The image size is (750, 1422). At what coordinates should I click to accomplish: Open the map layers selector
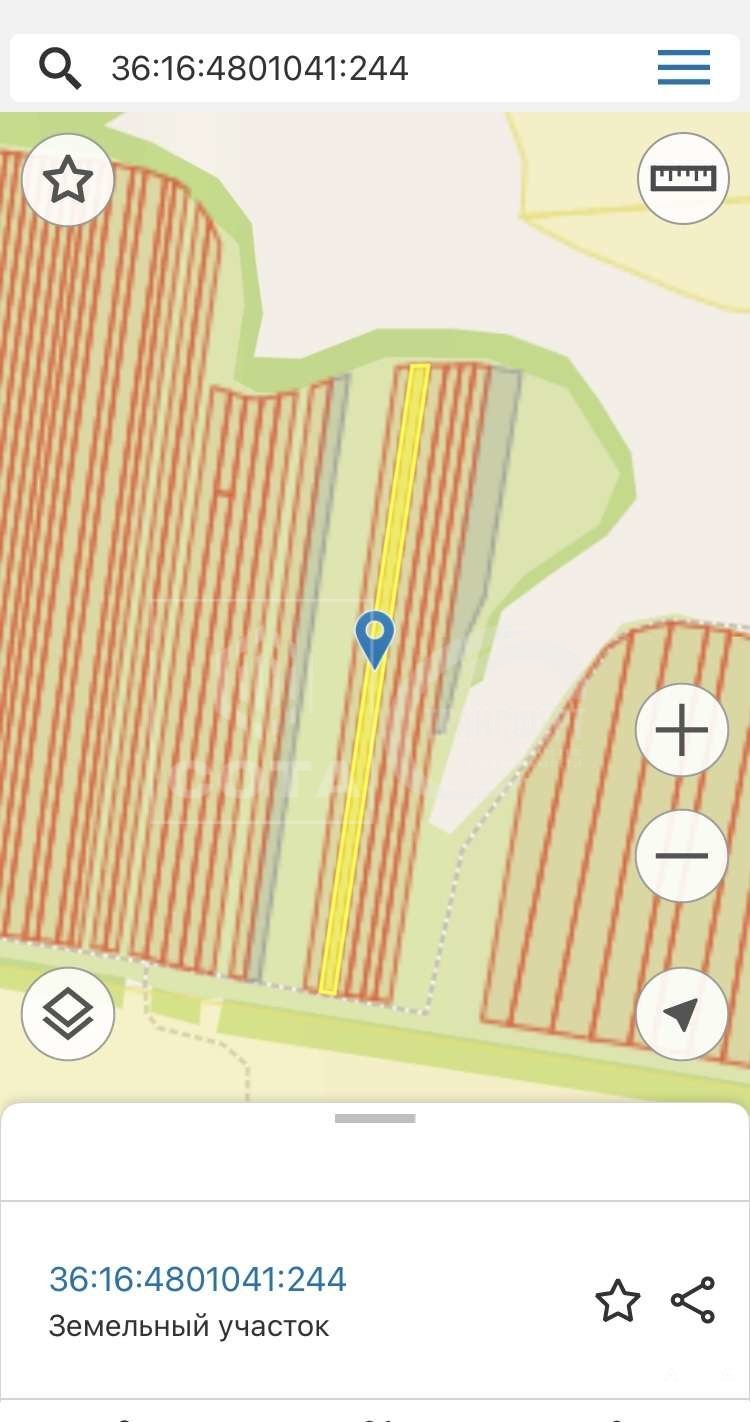coord(68,1014)
